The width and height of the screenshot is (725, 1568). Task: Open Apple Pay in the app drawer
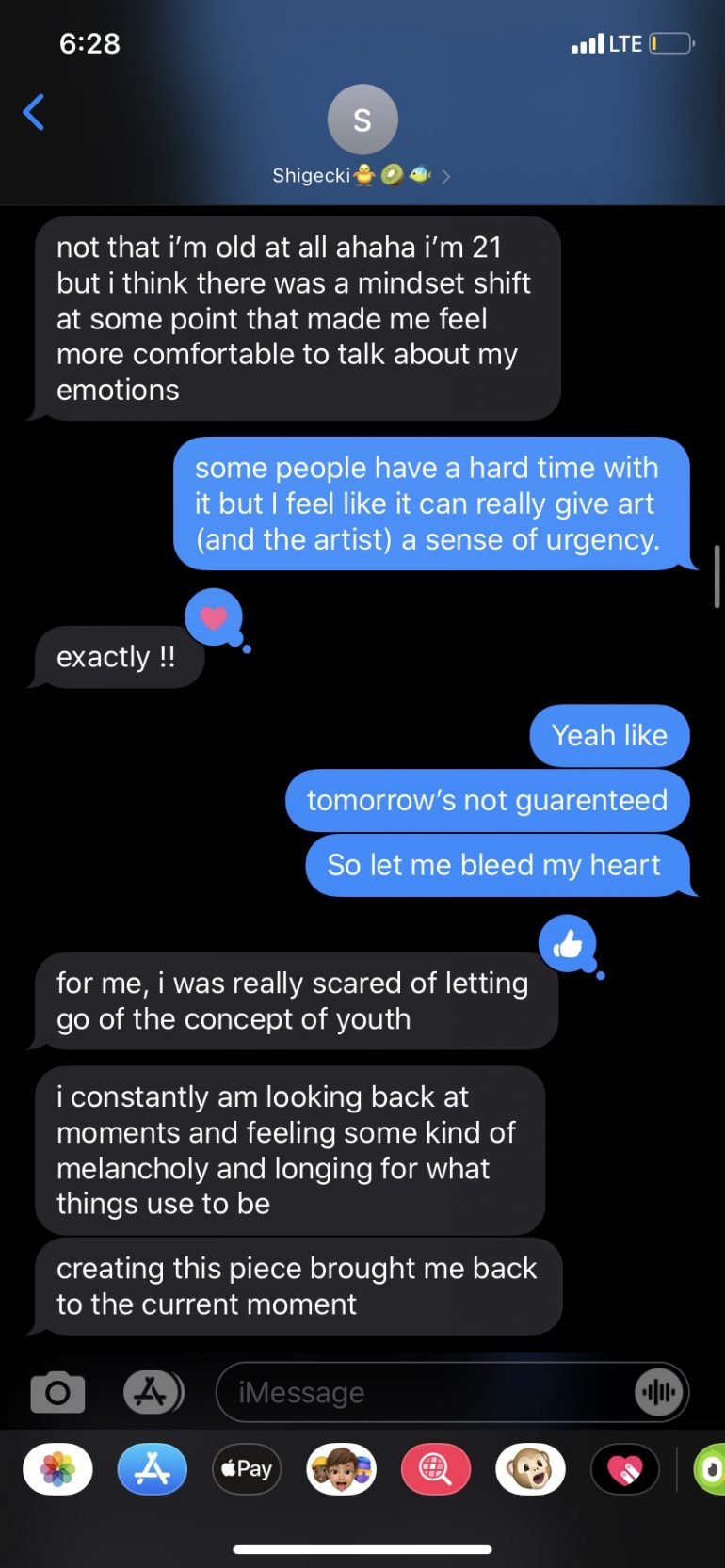click(247, 1468)
